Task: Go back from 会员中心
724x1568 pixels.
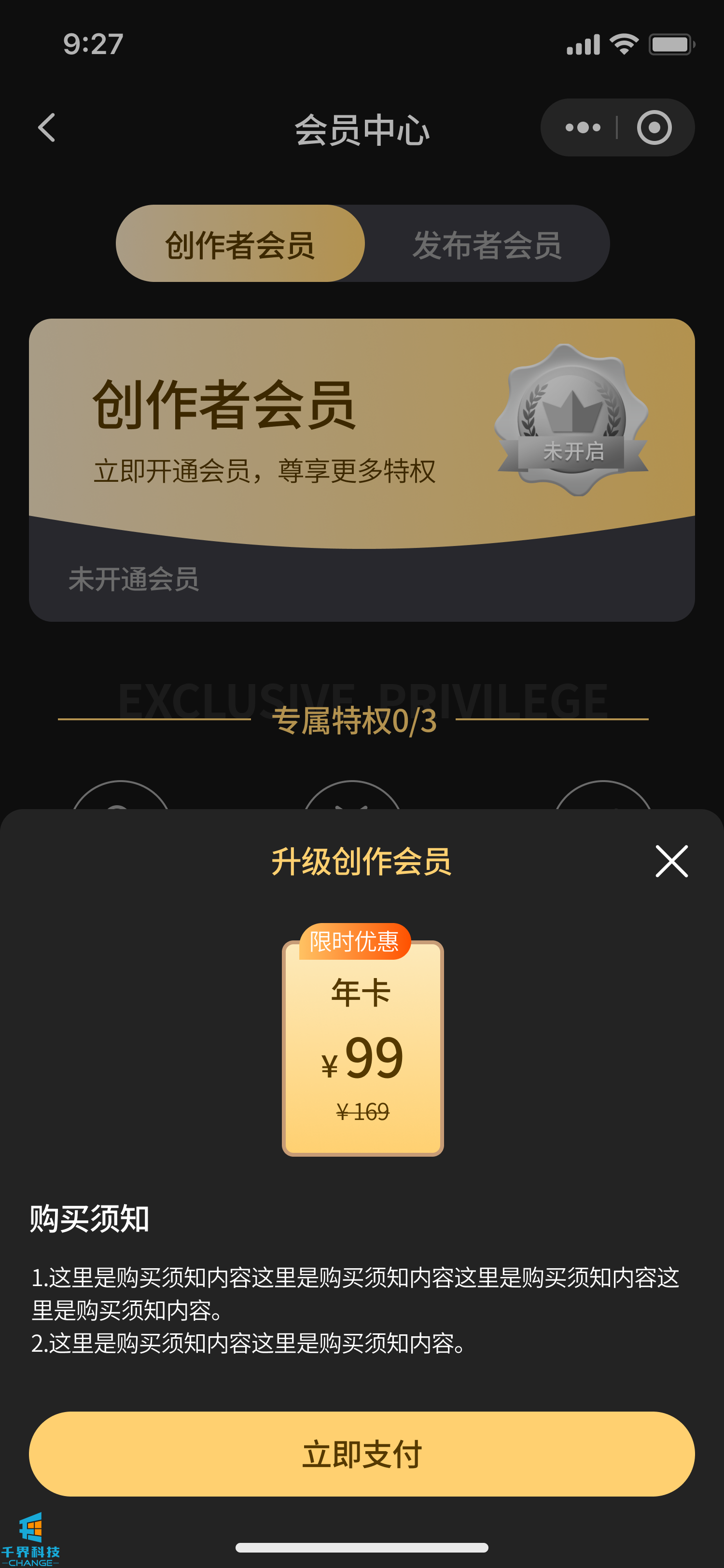Action: click(x=47, y=128)
